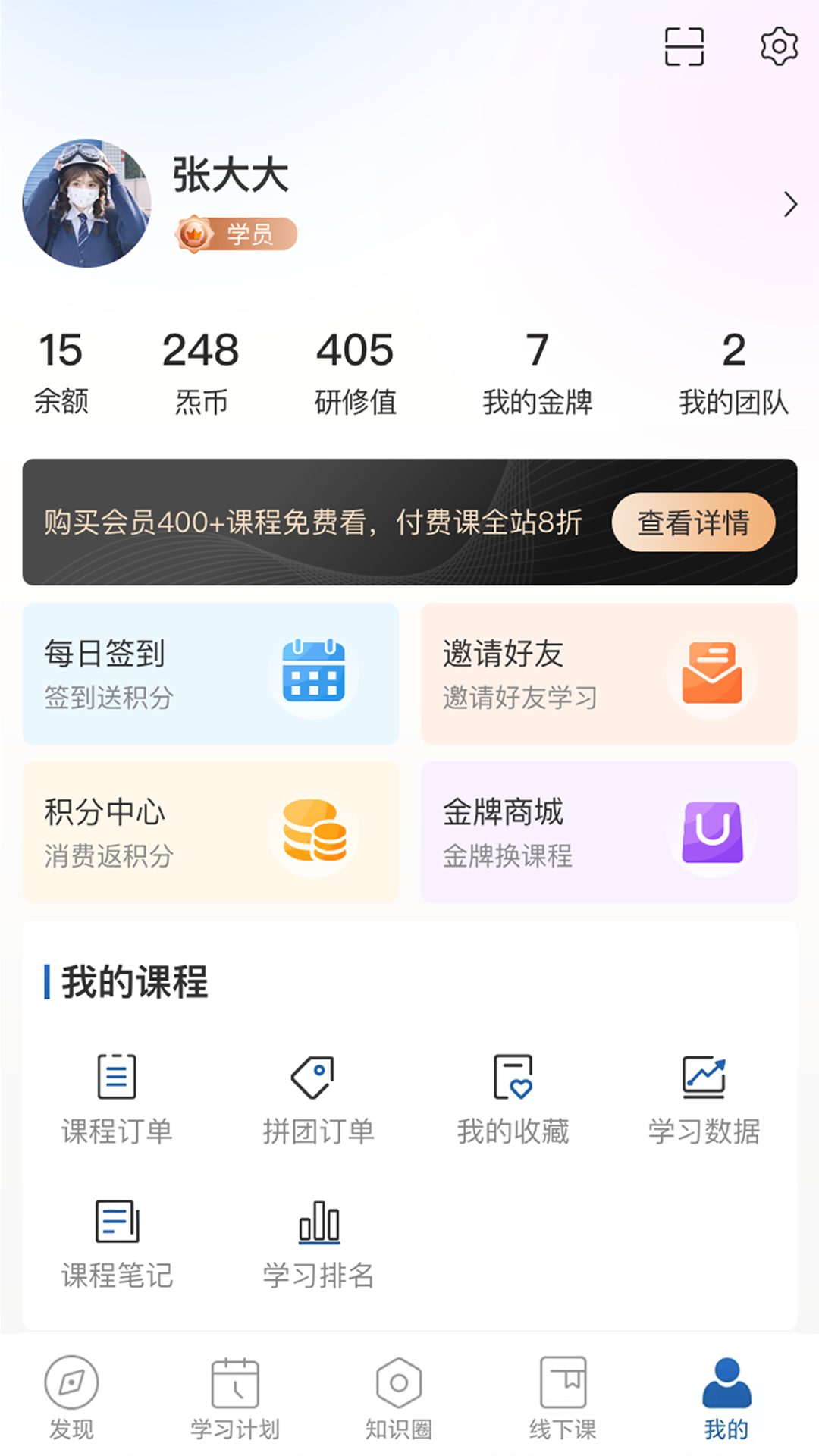Open 邀请好友 card
The width and height of the screenshot is (819, 1456).
pos(609,673)
